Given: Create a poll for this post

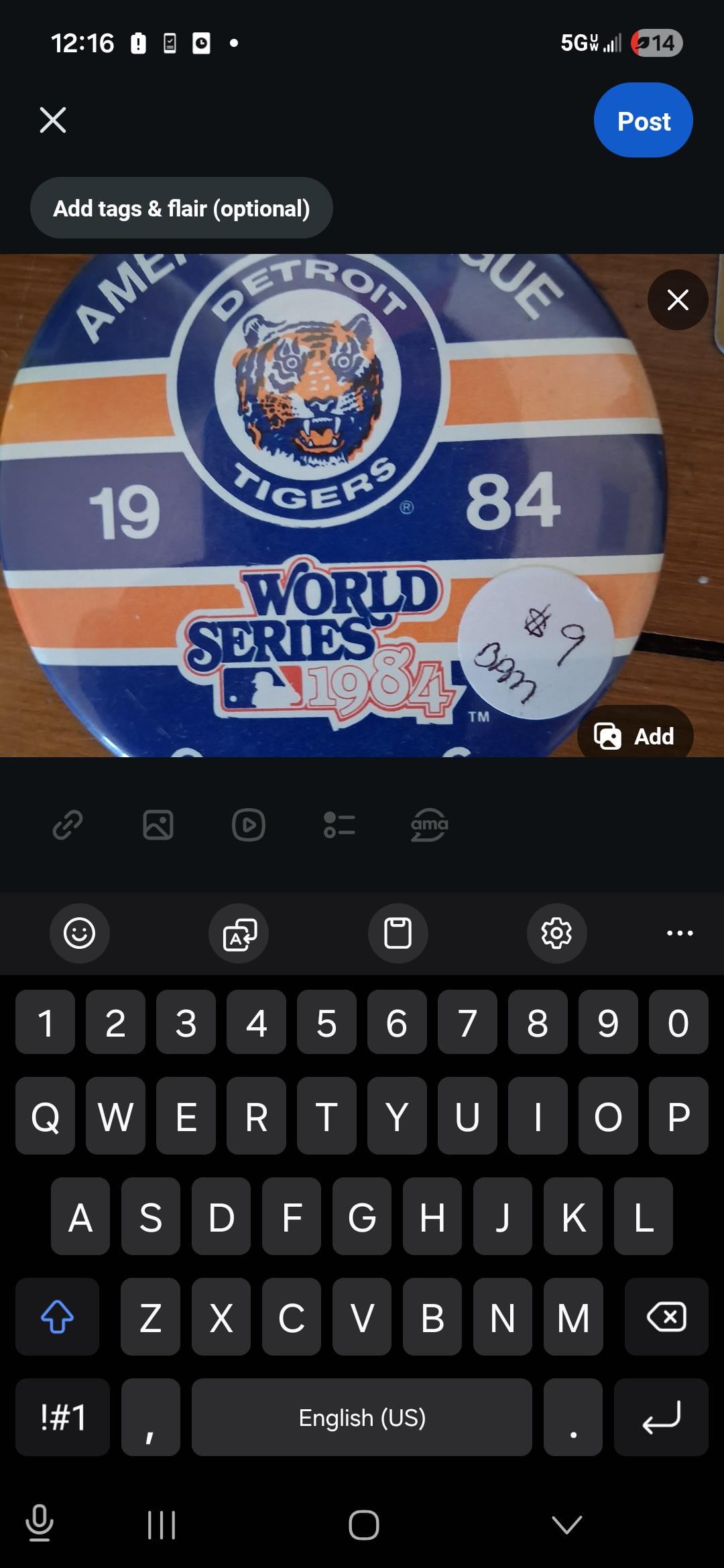Looking at the screenshot, I should pyautogui.click(x=339, y=825).
